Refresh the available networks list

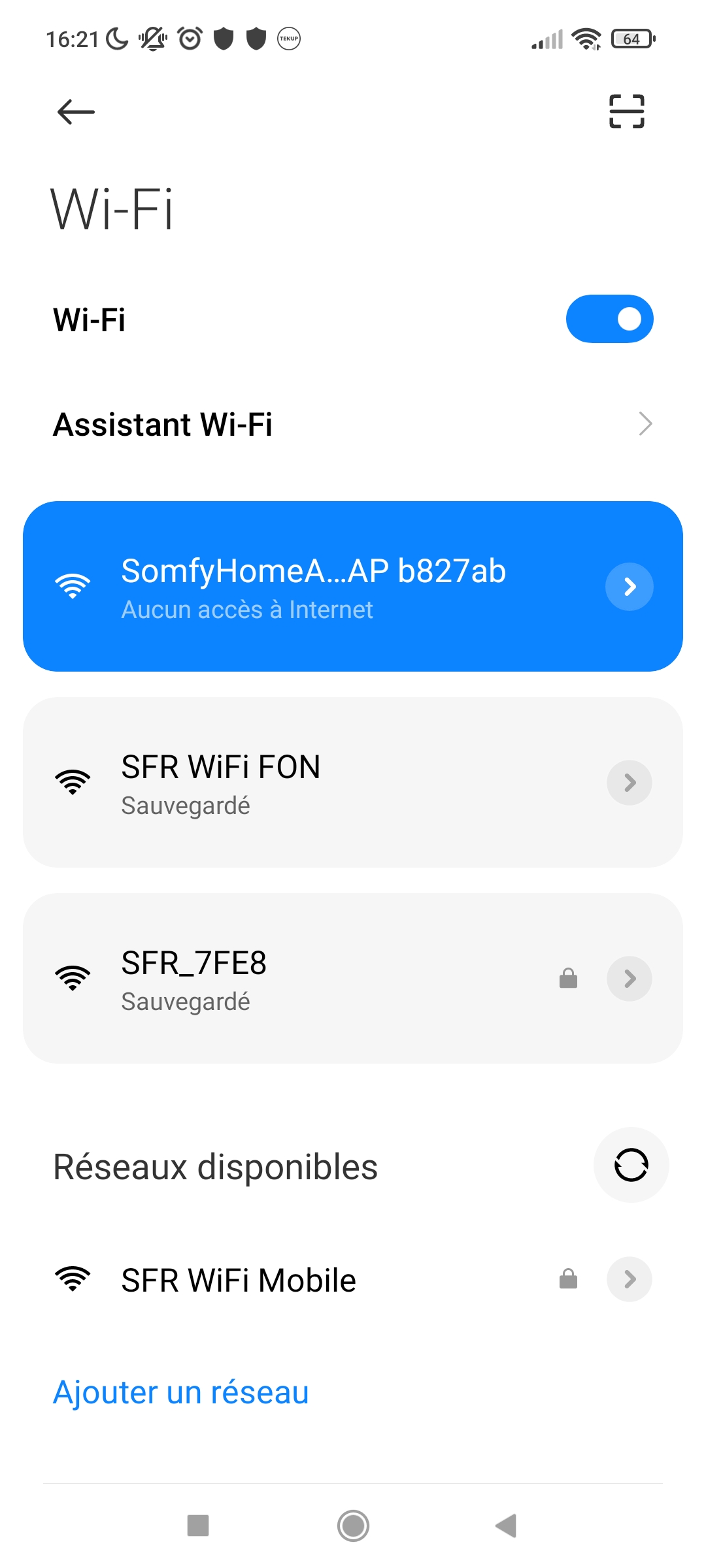[x=631, y=1165]
